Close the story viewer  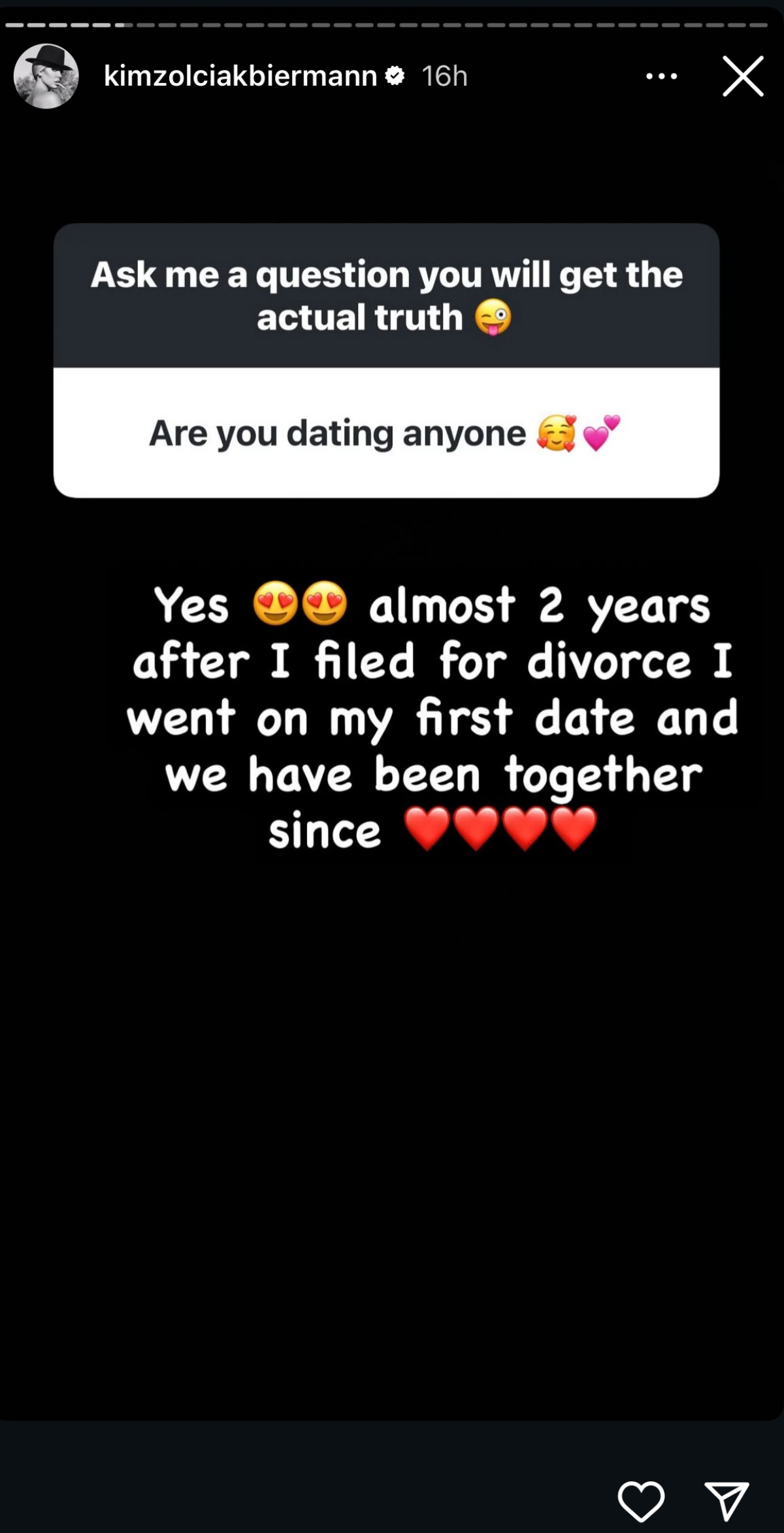pyautogui.click(x=743, y=76)
